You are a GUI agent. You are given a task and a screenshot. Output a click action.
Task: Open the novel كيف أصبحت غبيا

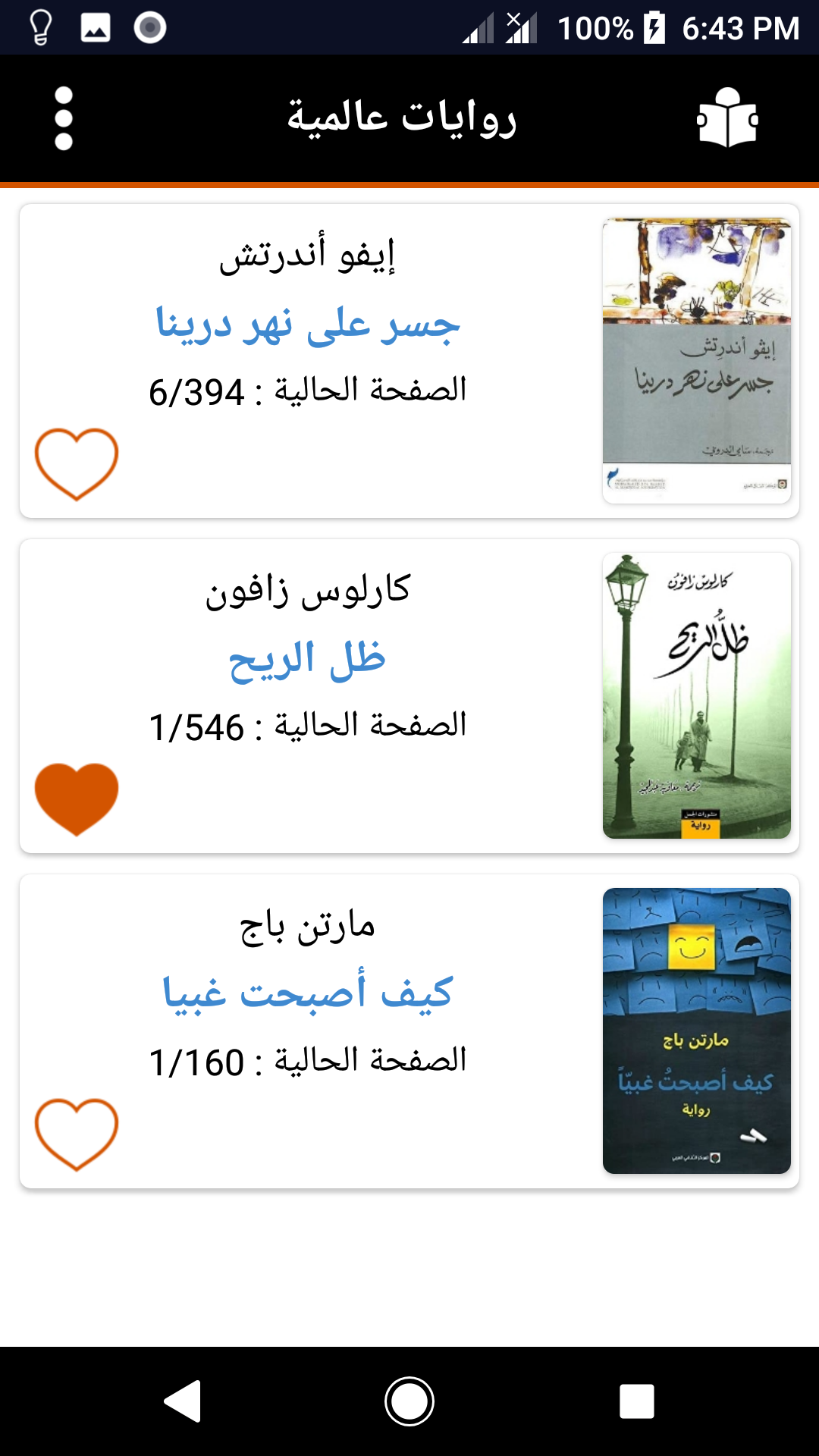(x=409, y=1031)
